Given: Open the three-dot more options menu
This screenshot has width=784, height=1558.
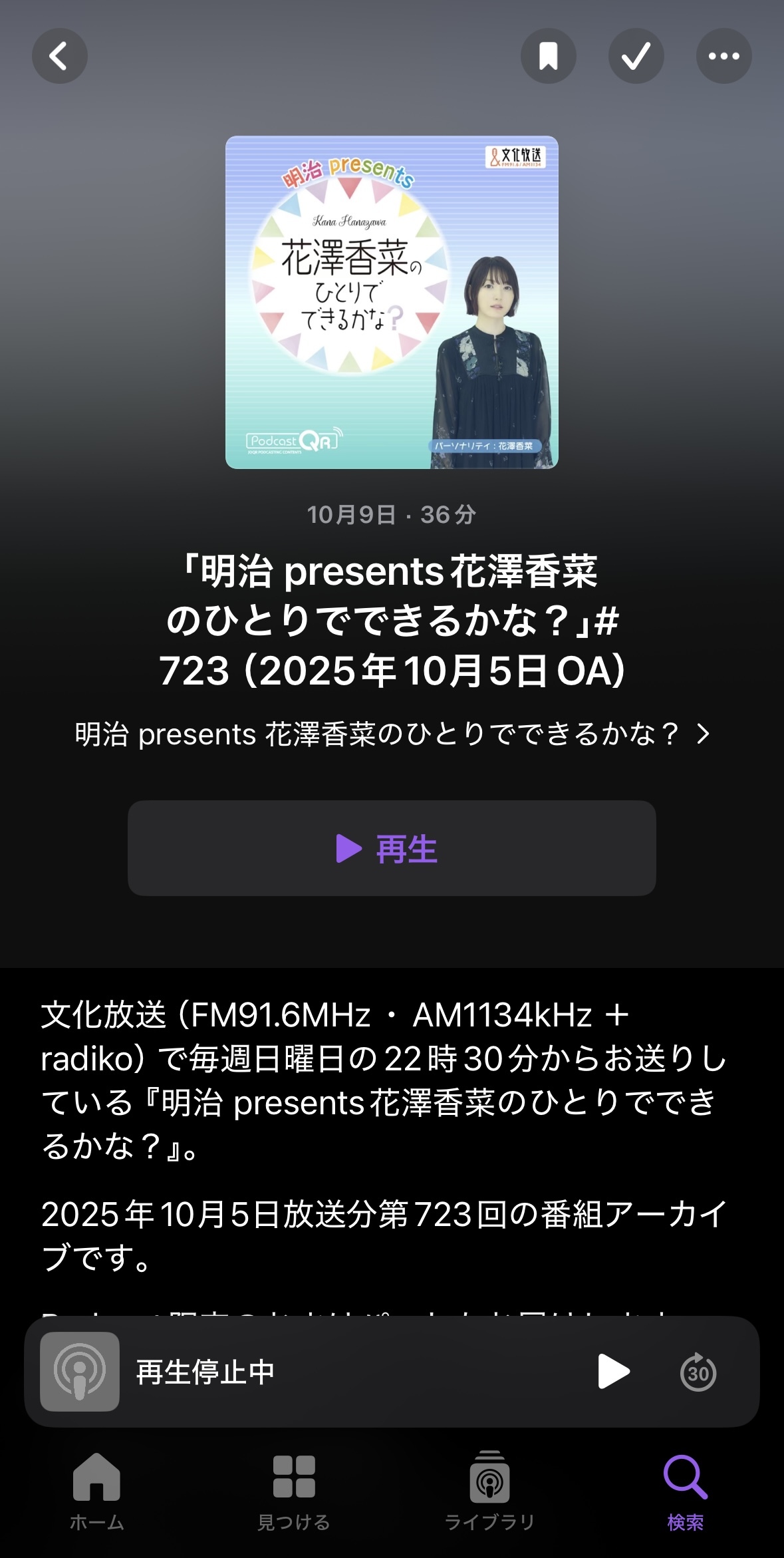Looking at the screenshot, I should click(x=724, y=56).
